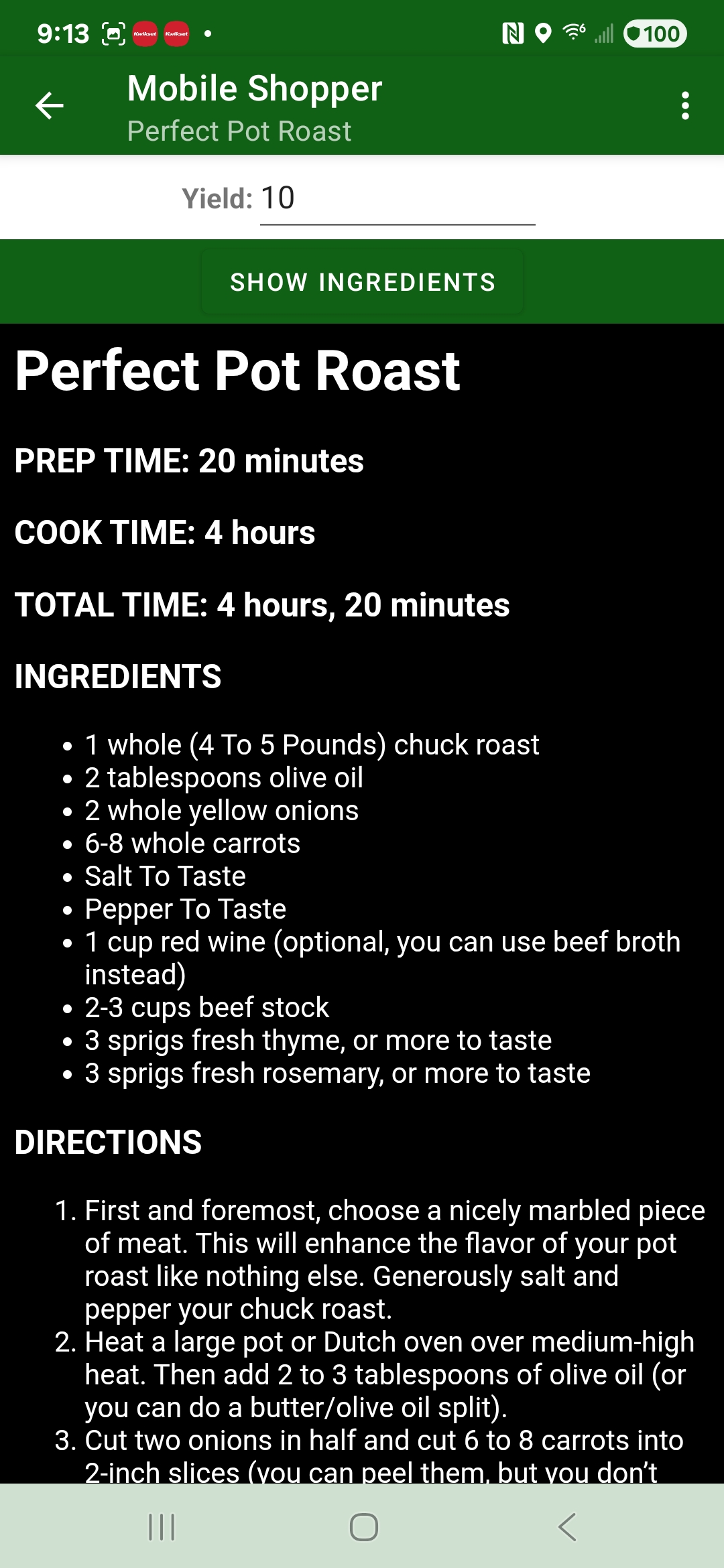Tap a Kwikset notification icon
The height and width of the screenshot is (1568, 724).
click(x=144, y=32)
